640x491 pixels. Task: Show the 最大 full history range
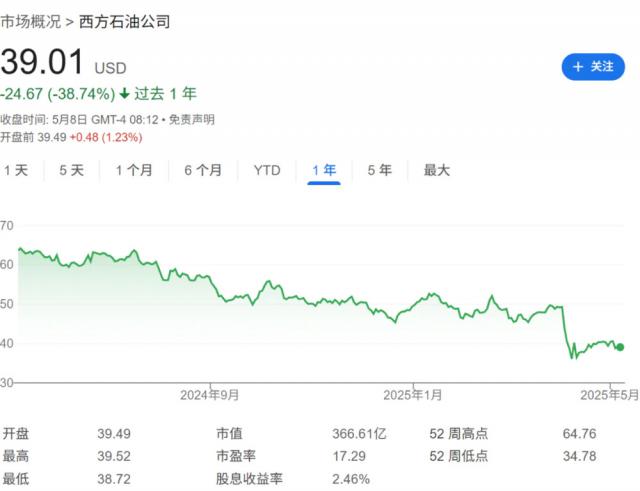point(437,170)
